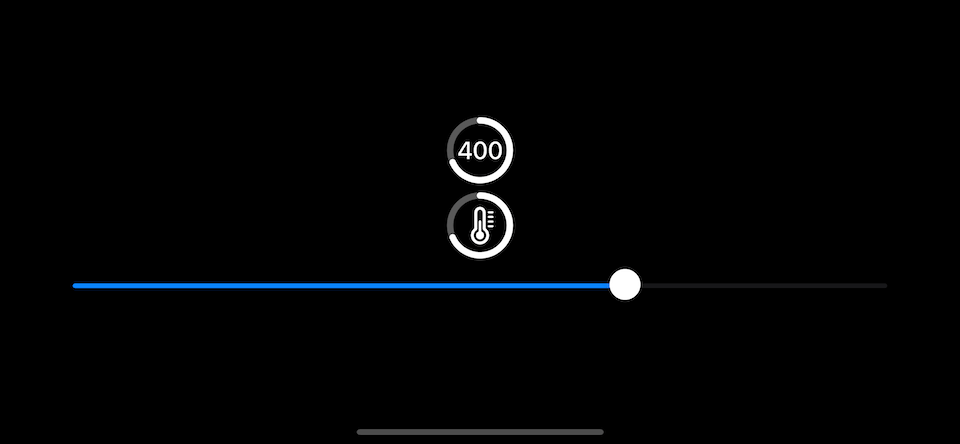Screen dimensions: 960x444
Task: Select the temperature thermometer dial
Action: point(480,225)
